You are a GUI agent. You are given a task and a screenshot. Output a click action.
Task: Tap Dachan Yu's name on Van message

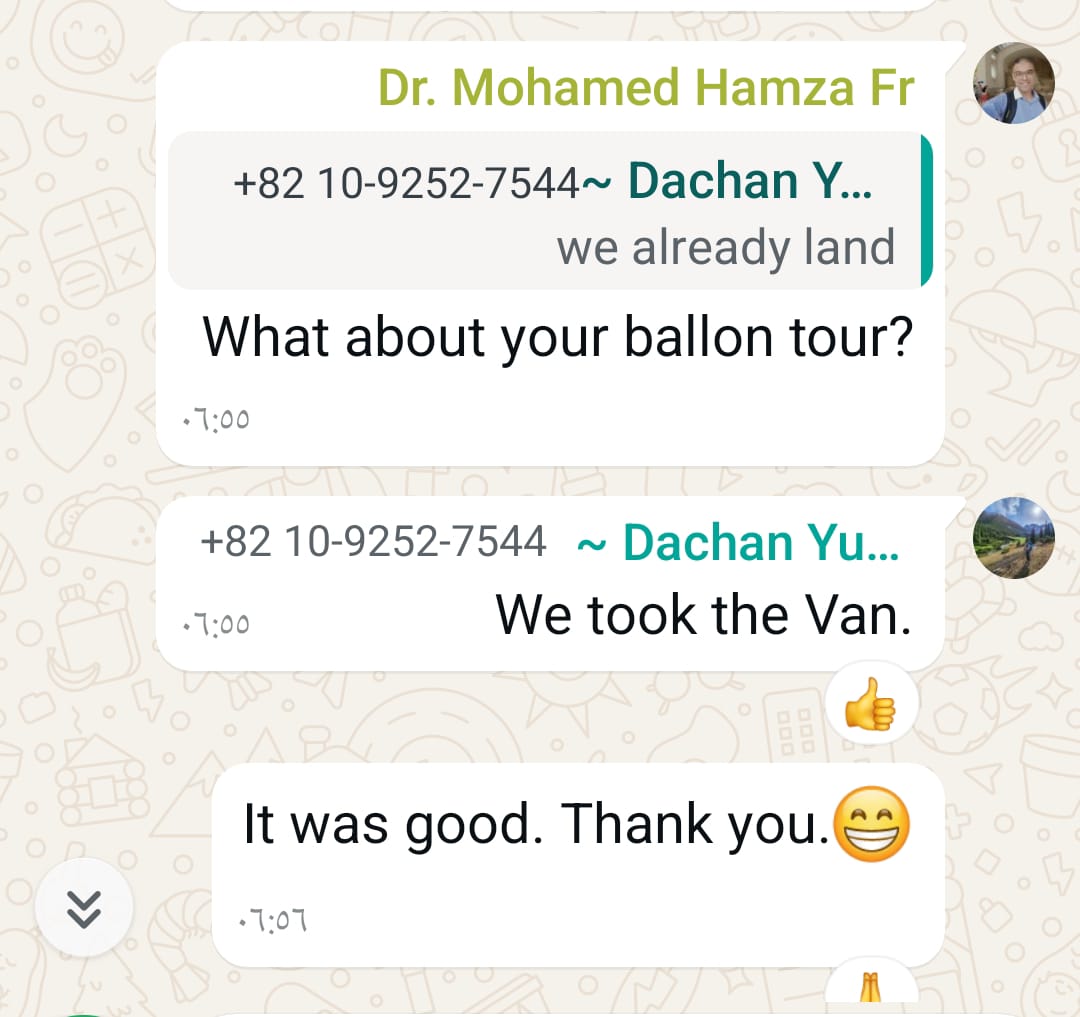(738, 543)
